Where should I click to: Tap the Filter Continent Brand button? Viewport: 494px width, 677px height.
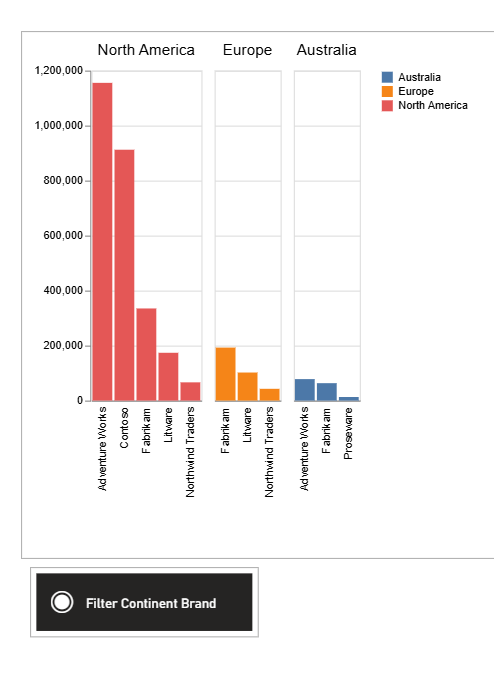click(144, 602)
